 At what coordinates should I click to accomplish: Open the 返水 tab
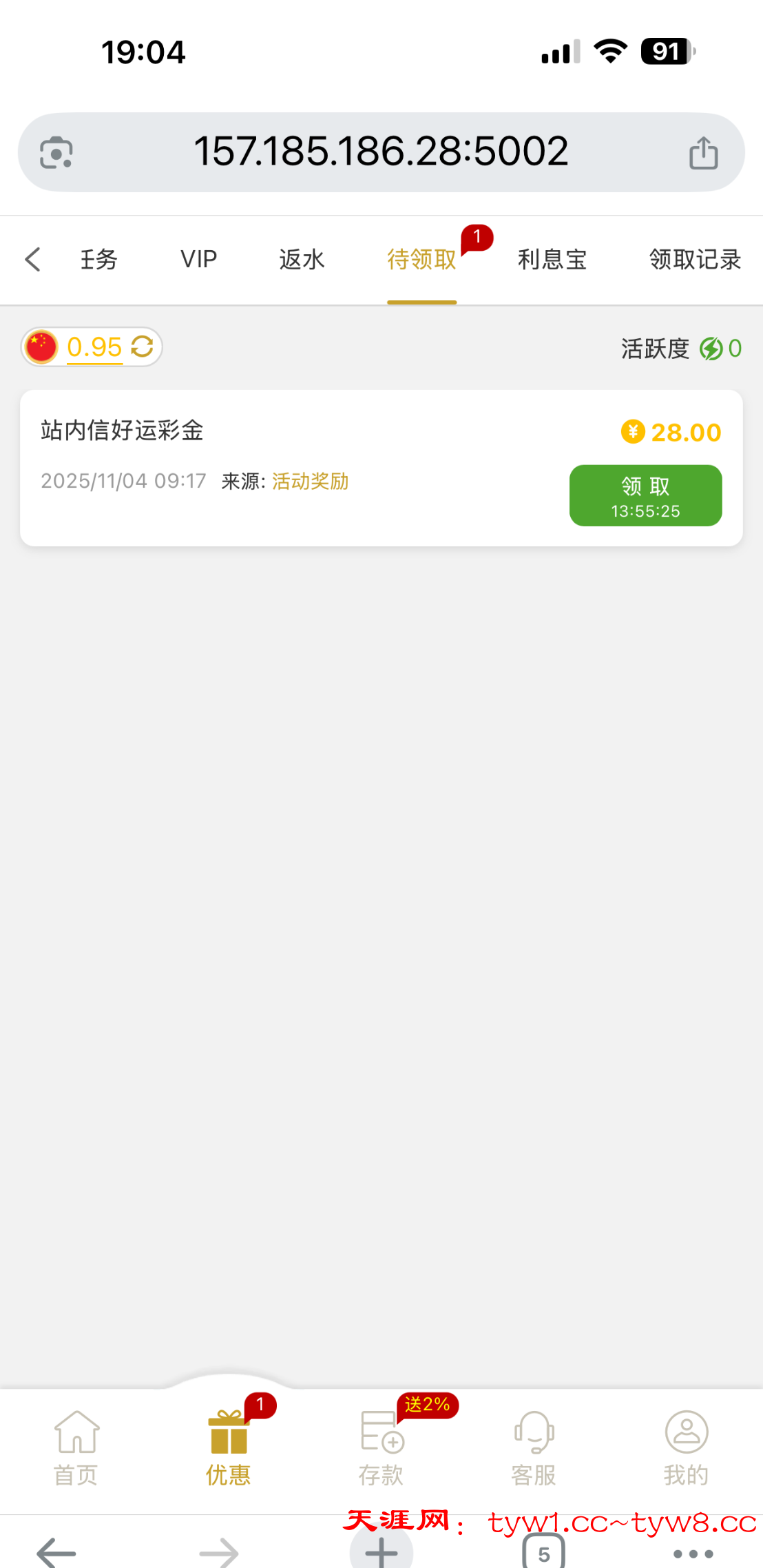(x=302, y=260)
